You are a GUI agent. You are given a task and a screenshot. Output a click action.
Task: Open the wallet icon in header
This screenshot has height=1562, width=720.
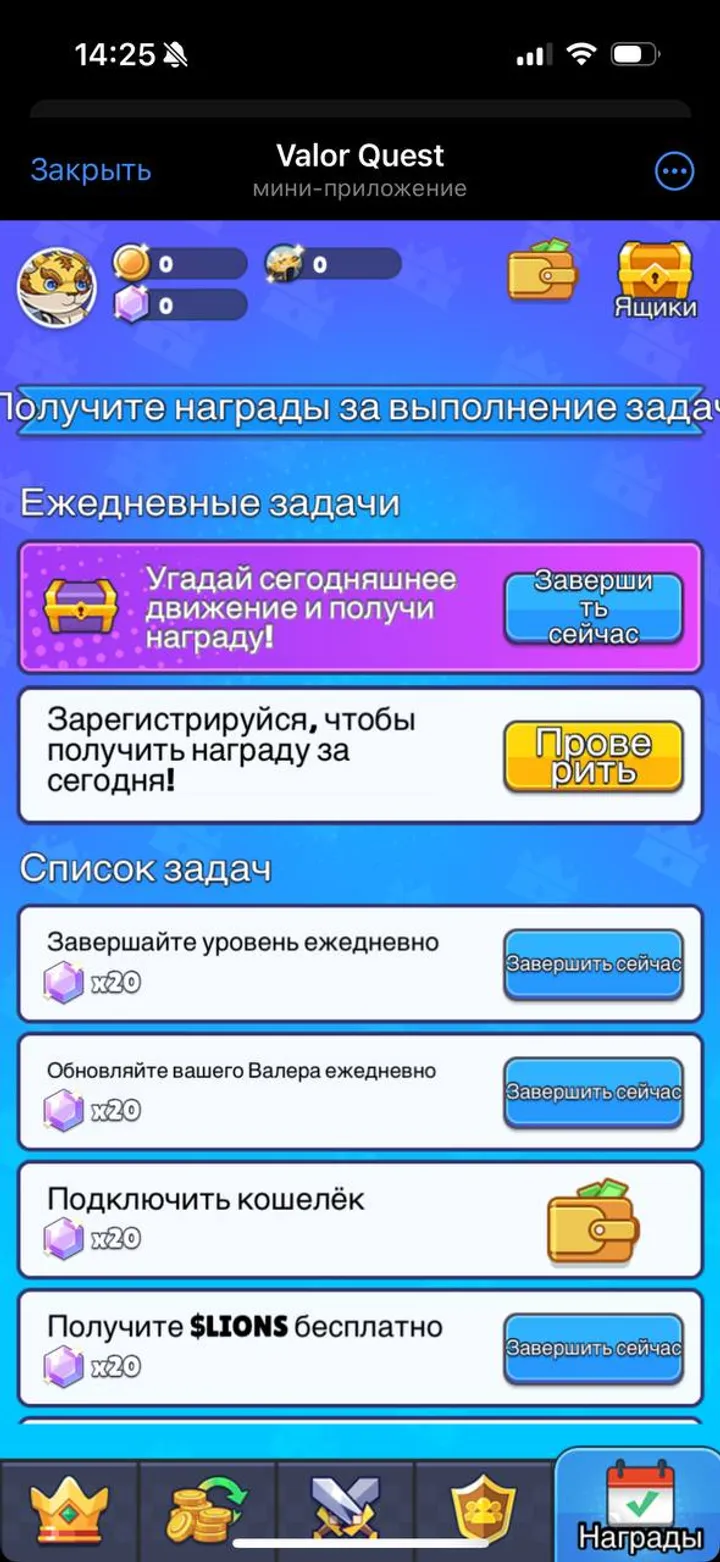[x=542, y=271]
